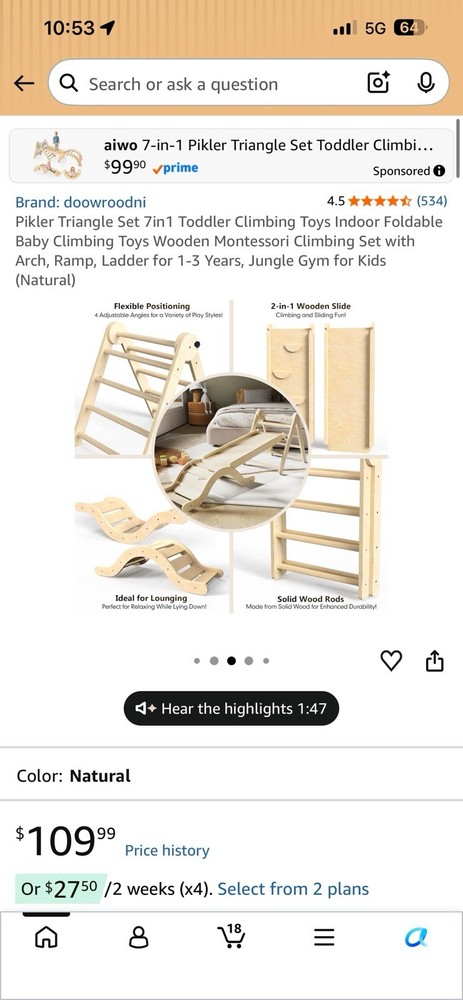Share this product

pos(434,661)
